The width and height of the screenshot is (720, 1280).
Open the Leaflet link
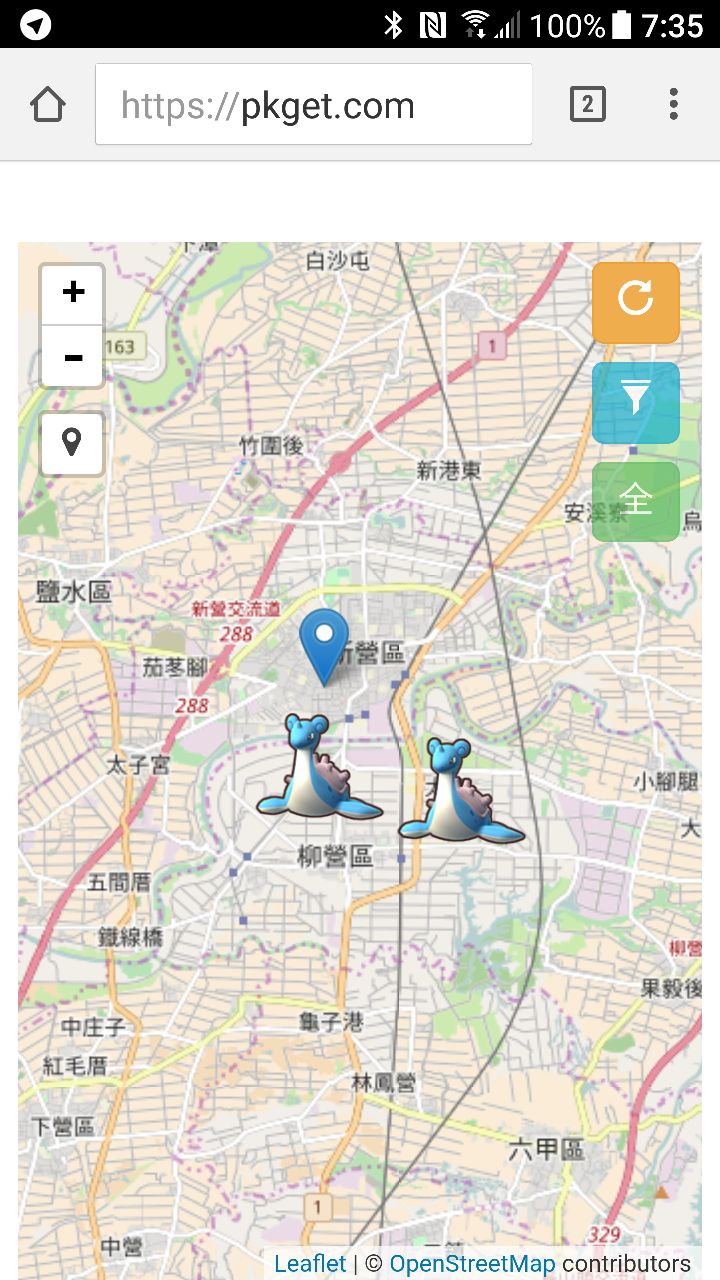pyautogui.click(x=310, y=1264)
